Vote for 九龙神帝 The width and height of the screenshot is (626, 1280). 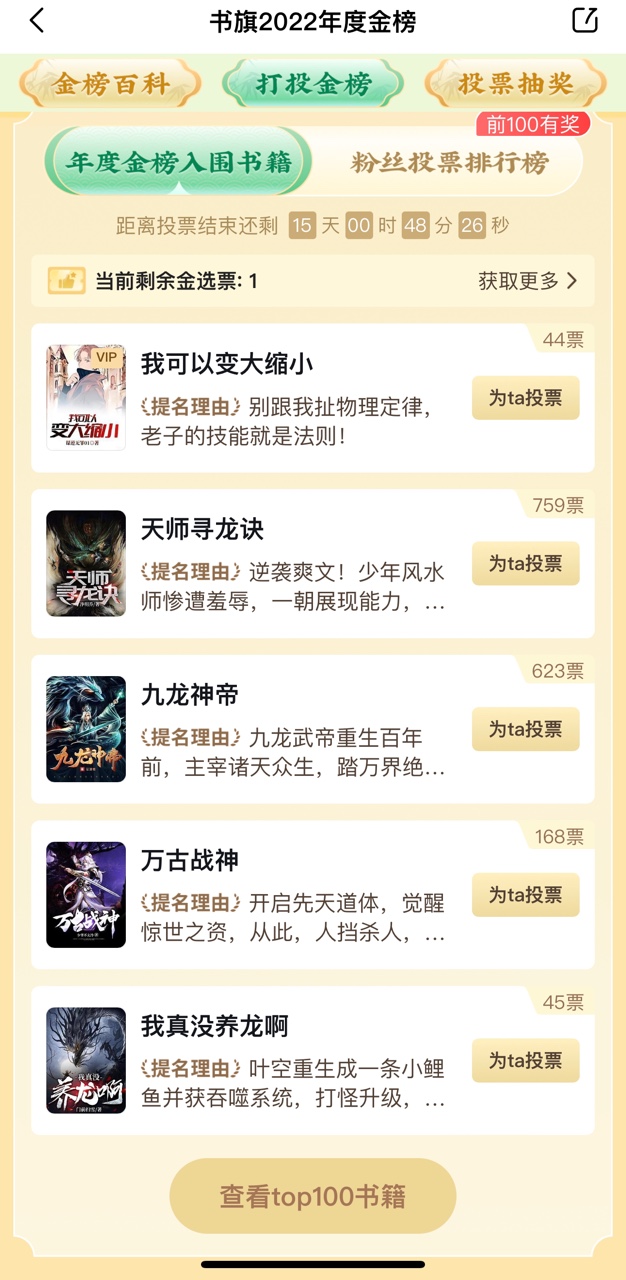coord(525,730)
